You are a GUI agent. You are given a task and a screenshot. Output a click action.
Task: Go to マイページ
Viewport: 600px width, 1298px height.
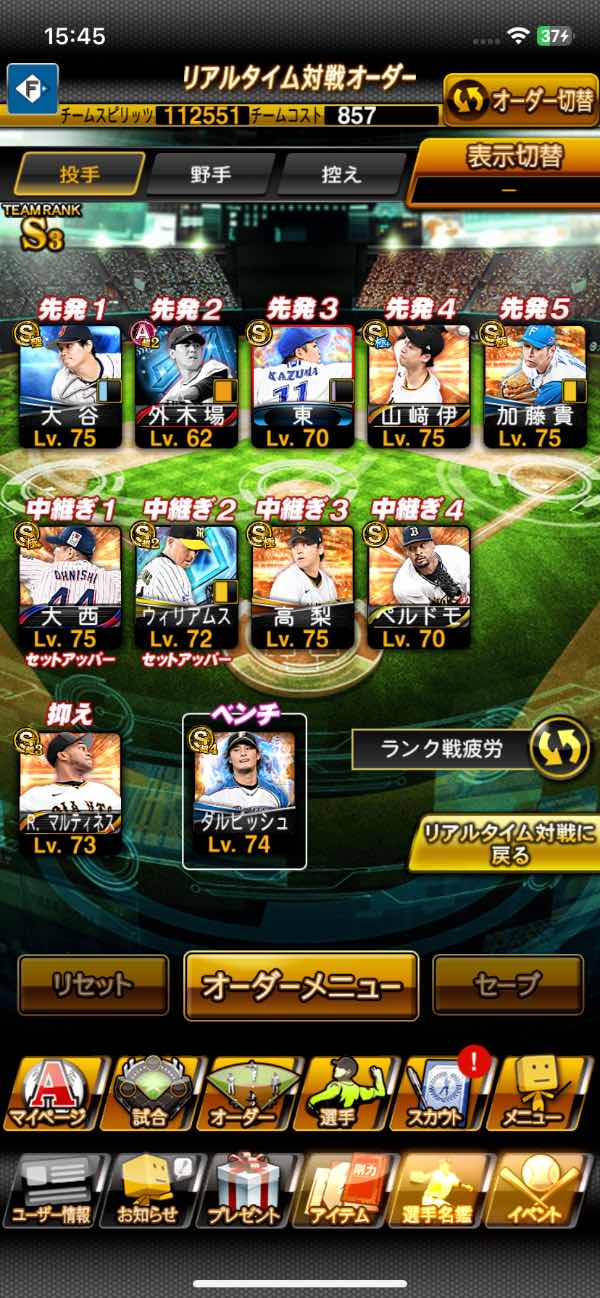[x=50, y=1093]
